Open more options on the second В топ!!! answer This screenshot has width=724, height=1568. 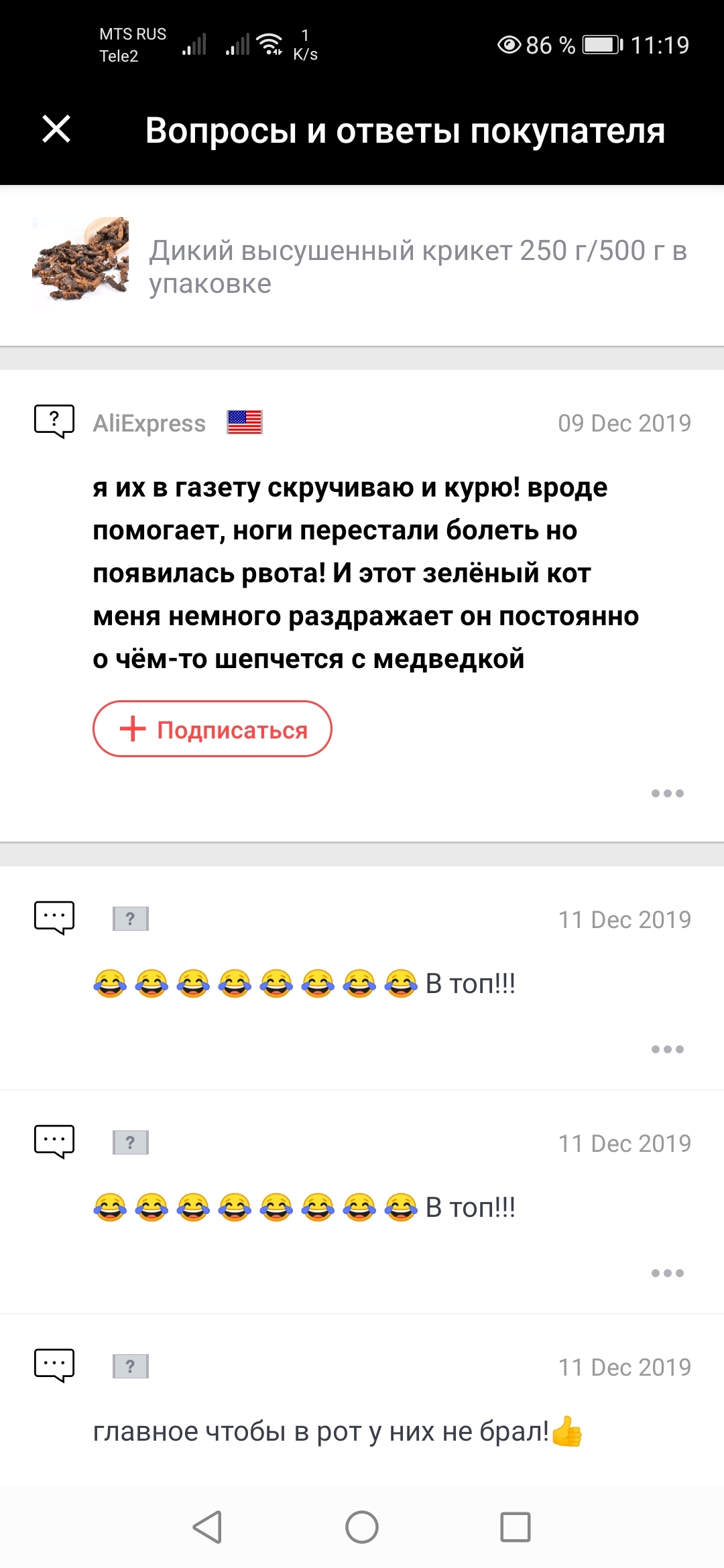pyautogui.click(x=668, y=1273)
